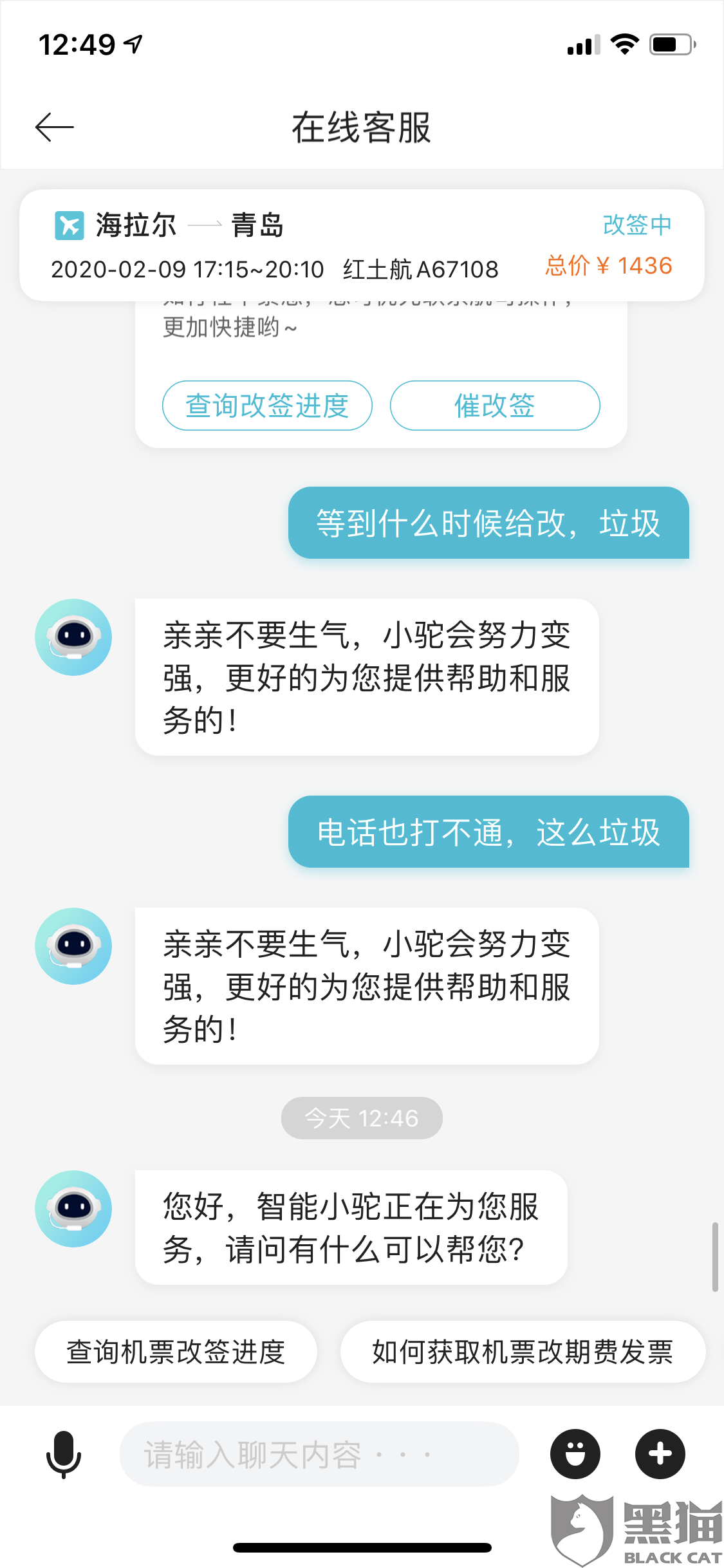Select the 查询机票改签进度 quick reply
This screenshot has width=724, height=1568.
point(176,1352)
